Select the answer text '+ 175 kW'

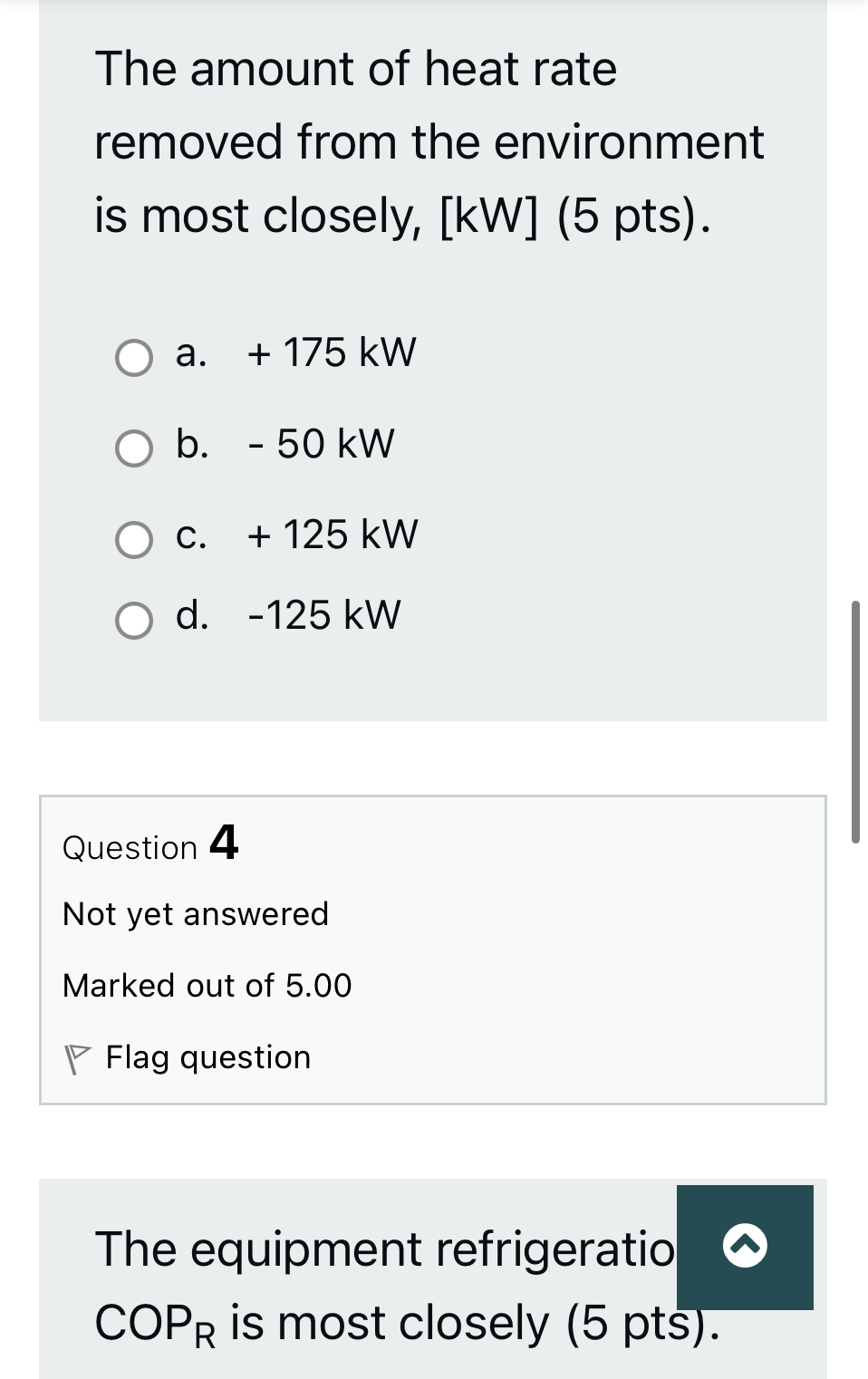click(332, 353)
